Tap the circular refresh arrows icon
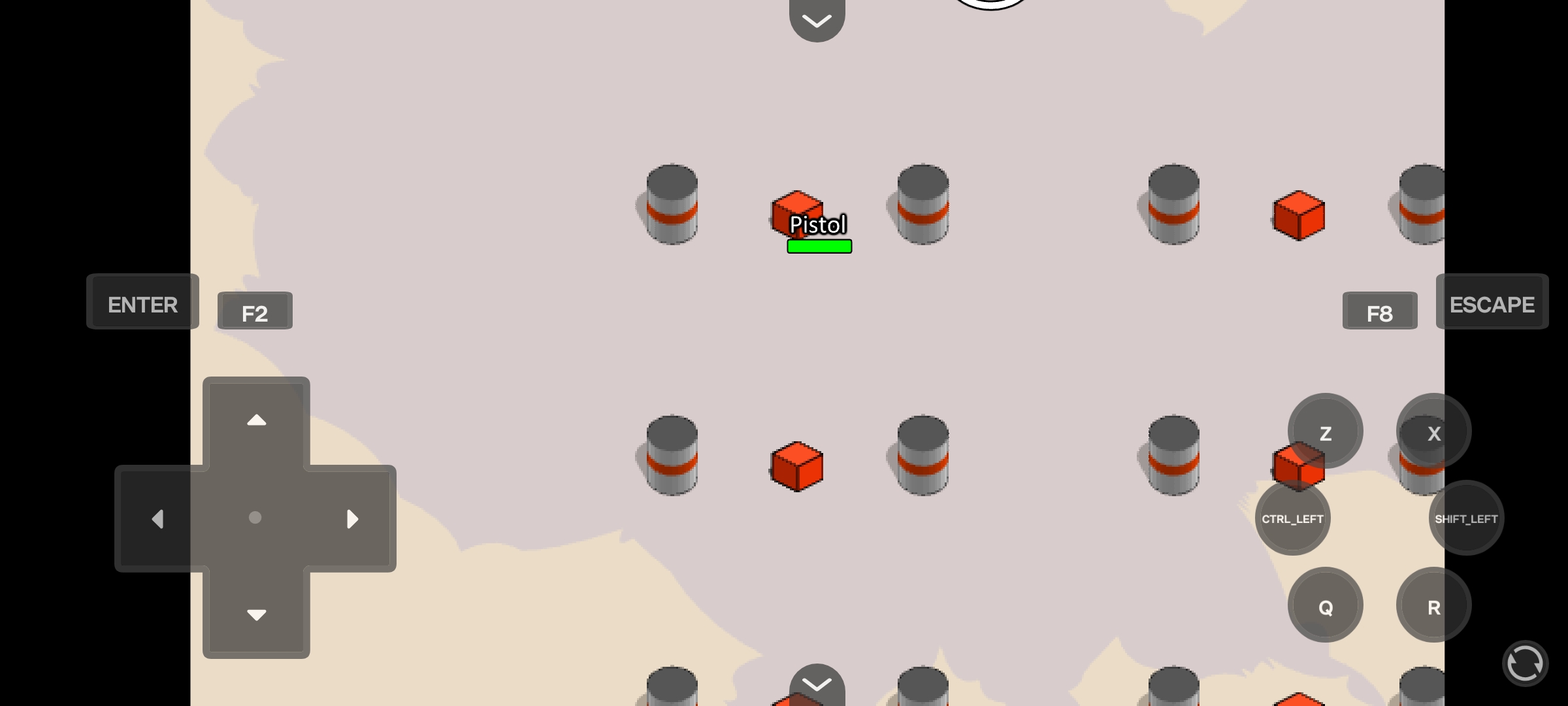This screenshot has height=706, width=1568. tap(1526, 663)
